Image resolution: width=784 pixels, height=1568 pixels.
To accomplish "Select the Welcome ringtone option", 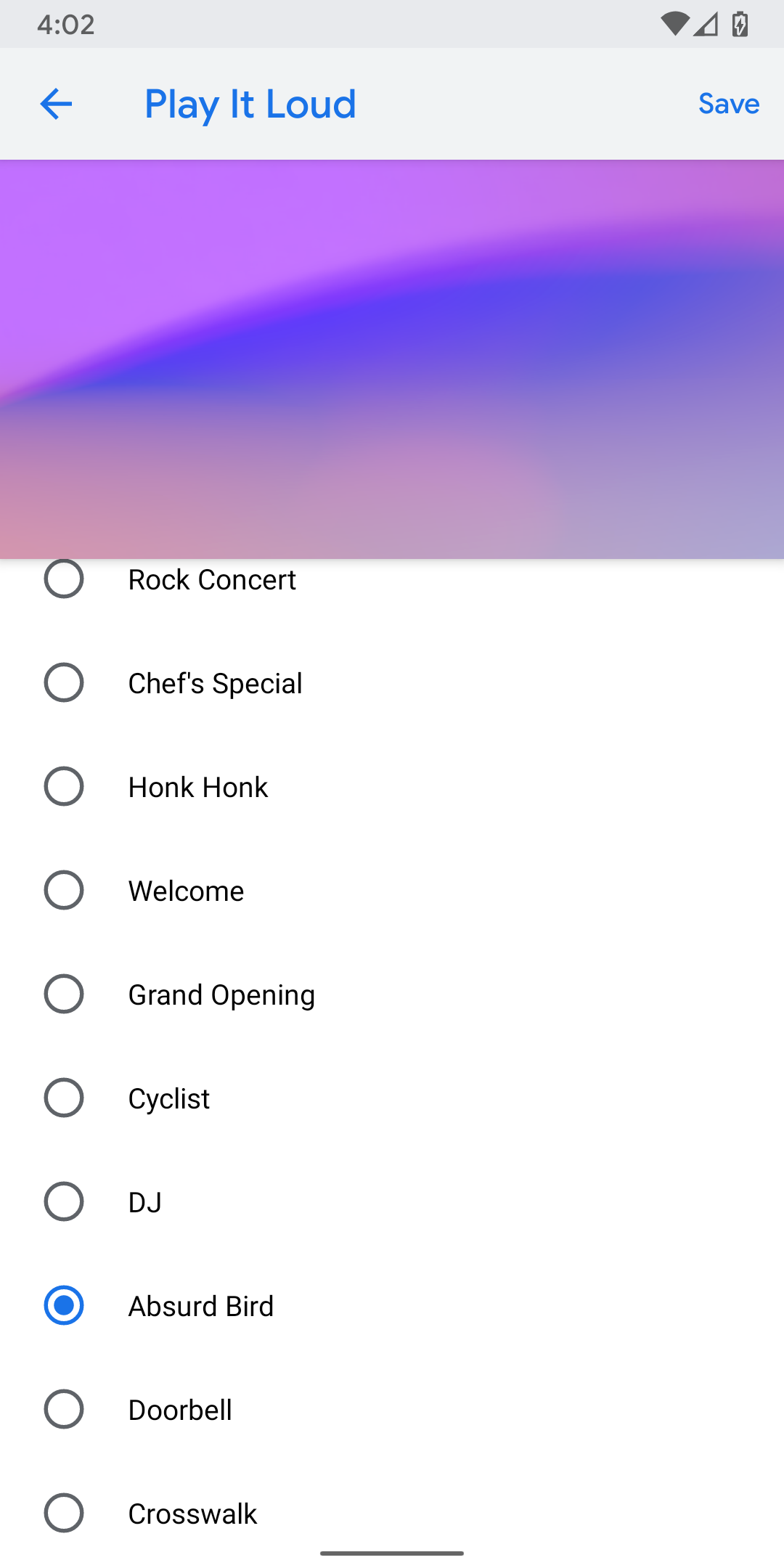I will [64, 890].
